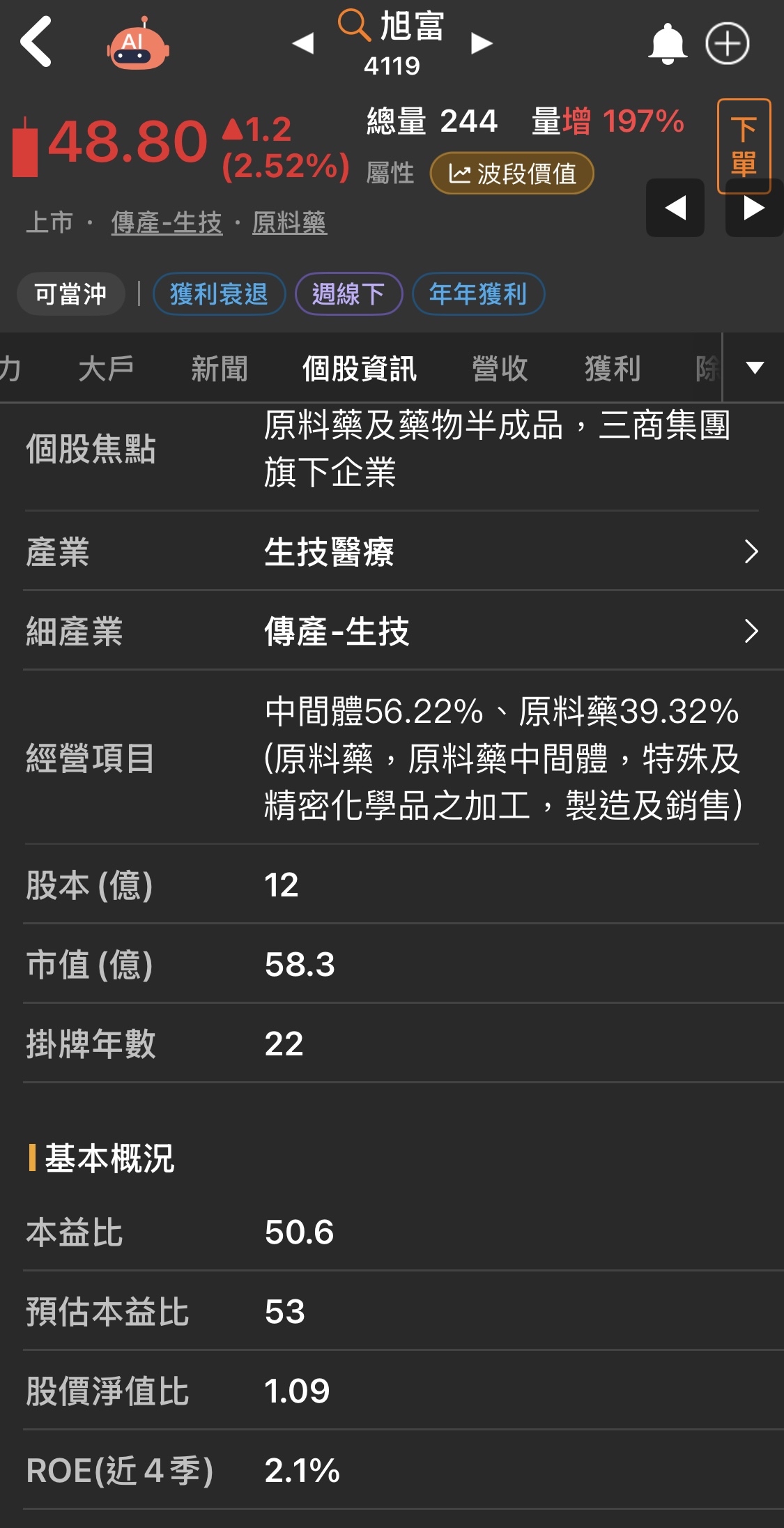Open the 波段價值 attribute chip
784x1528 pixels.
[x=512, y=173]
